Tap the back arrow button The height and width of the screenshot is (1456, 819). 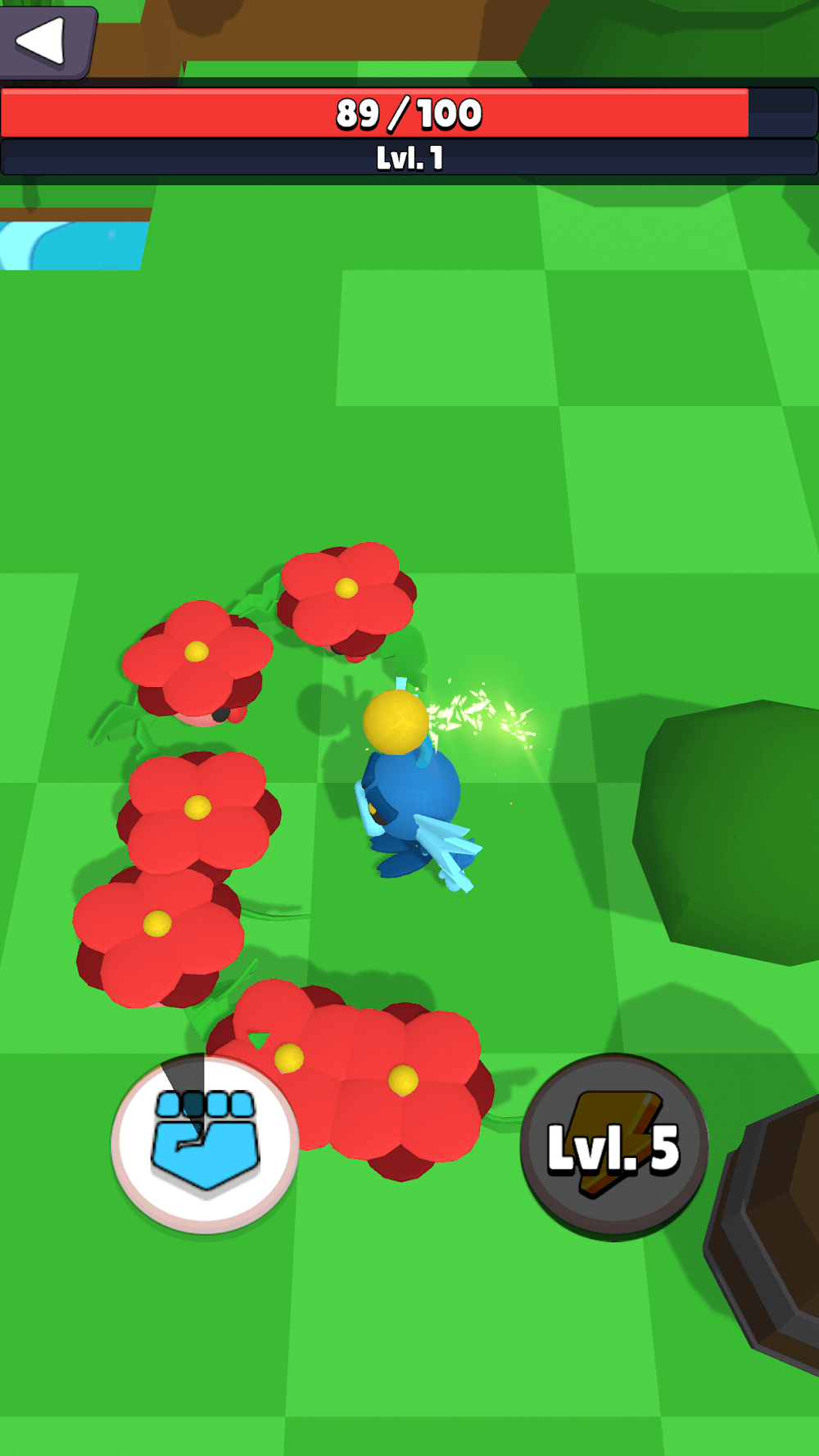45,39
